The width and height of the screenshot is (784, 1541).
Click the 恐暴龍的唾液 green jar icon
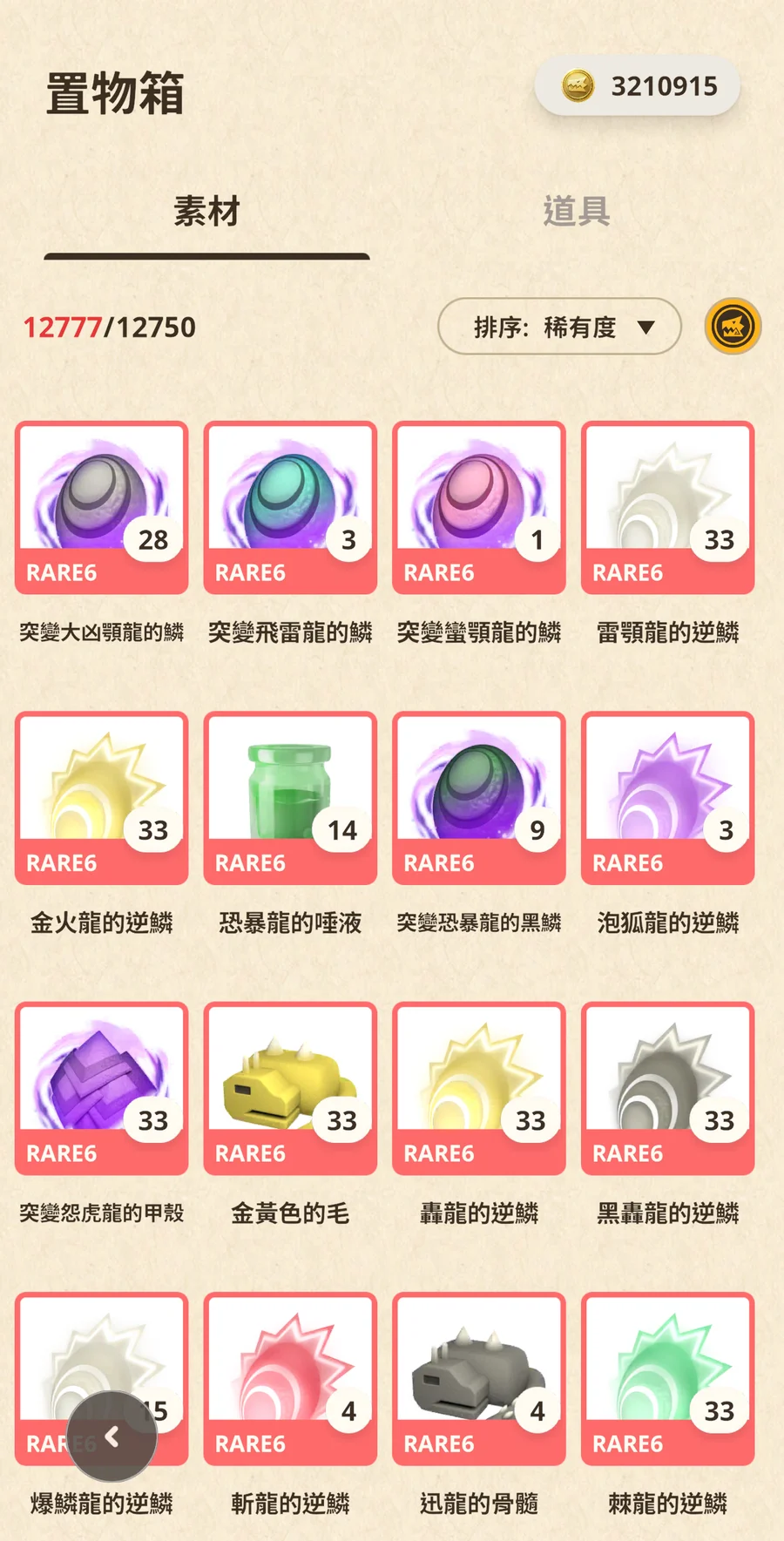(x=290, y=788)
